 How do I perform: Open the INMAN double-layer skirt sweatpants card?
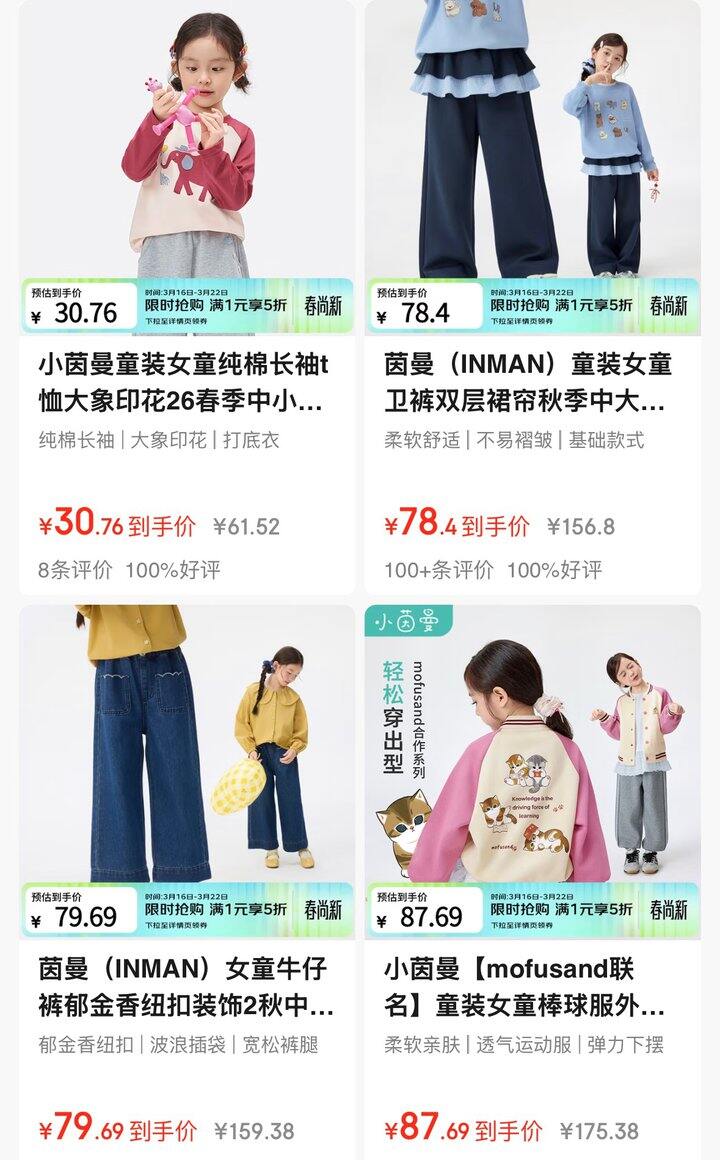tap(532, 381)
